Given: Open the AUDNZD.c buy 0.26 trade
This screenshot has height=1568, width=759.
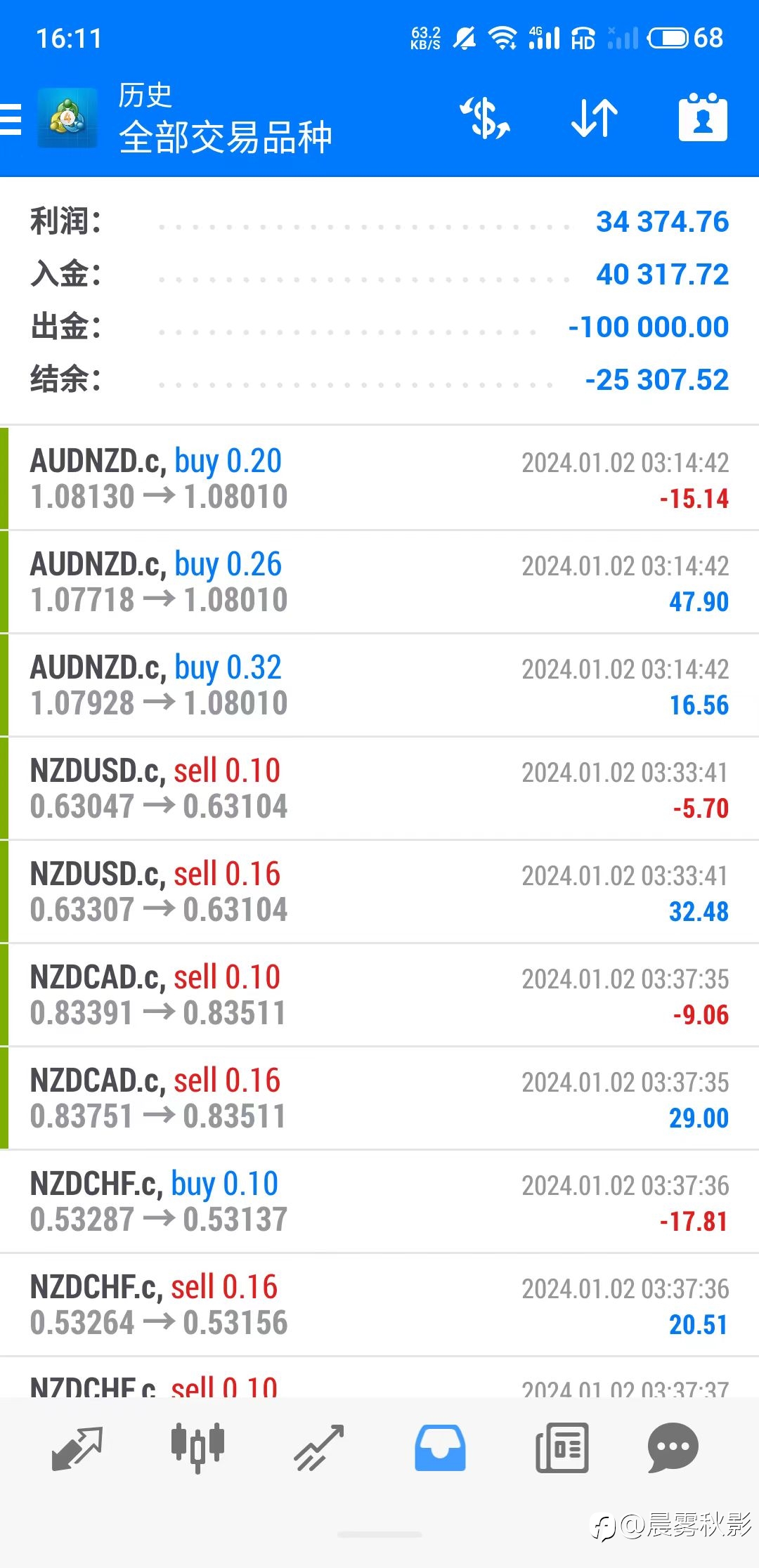Looking at the screenshot, I should coord(379,582).
